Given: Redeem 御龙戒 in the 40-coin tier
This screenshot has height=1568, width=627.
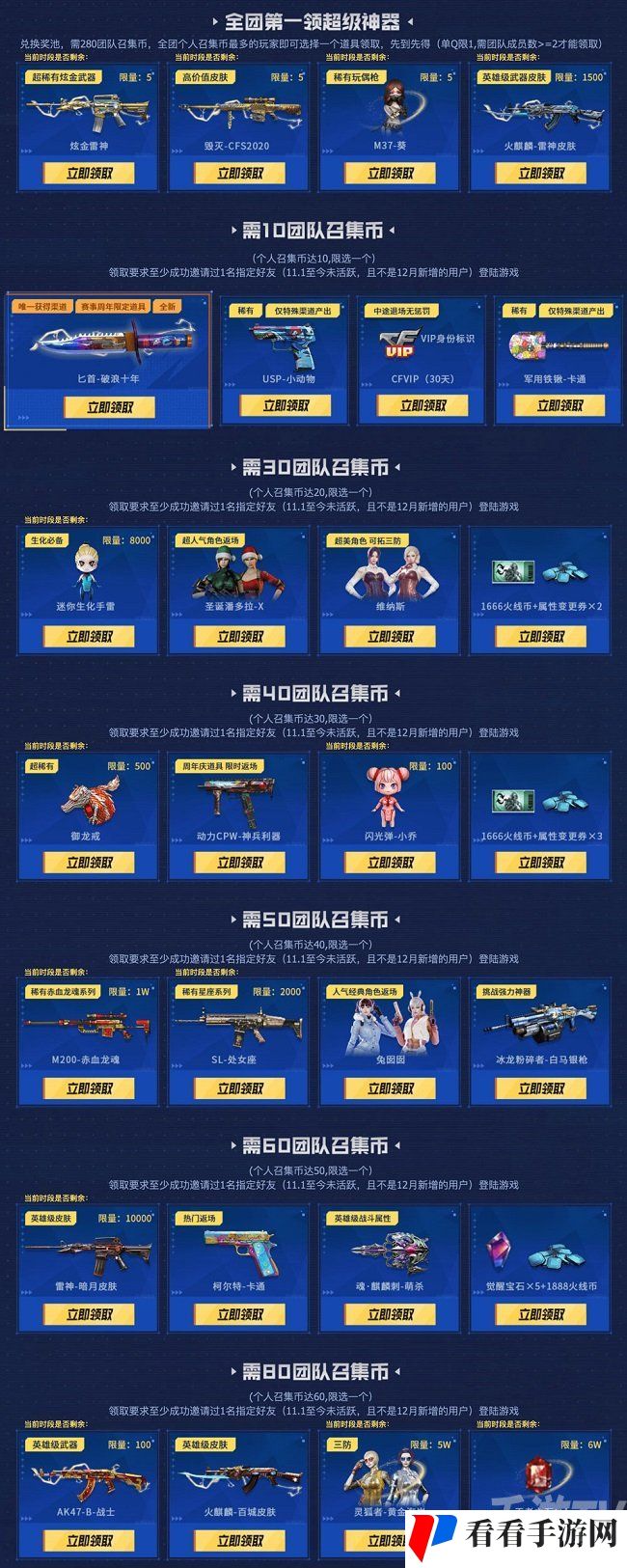Looking at the screenshot, I should pos(89,863).
